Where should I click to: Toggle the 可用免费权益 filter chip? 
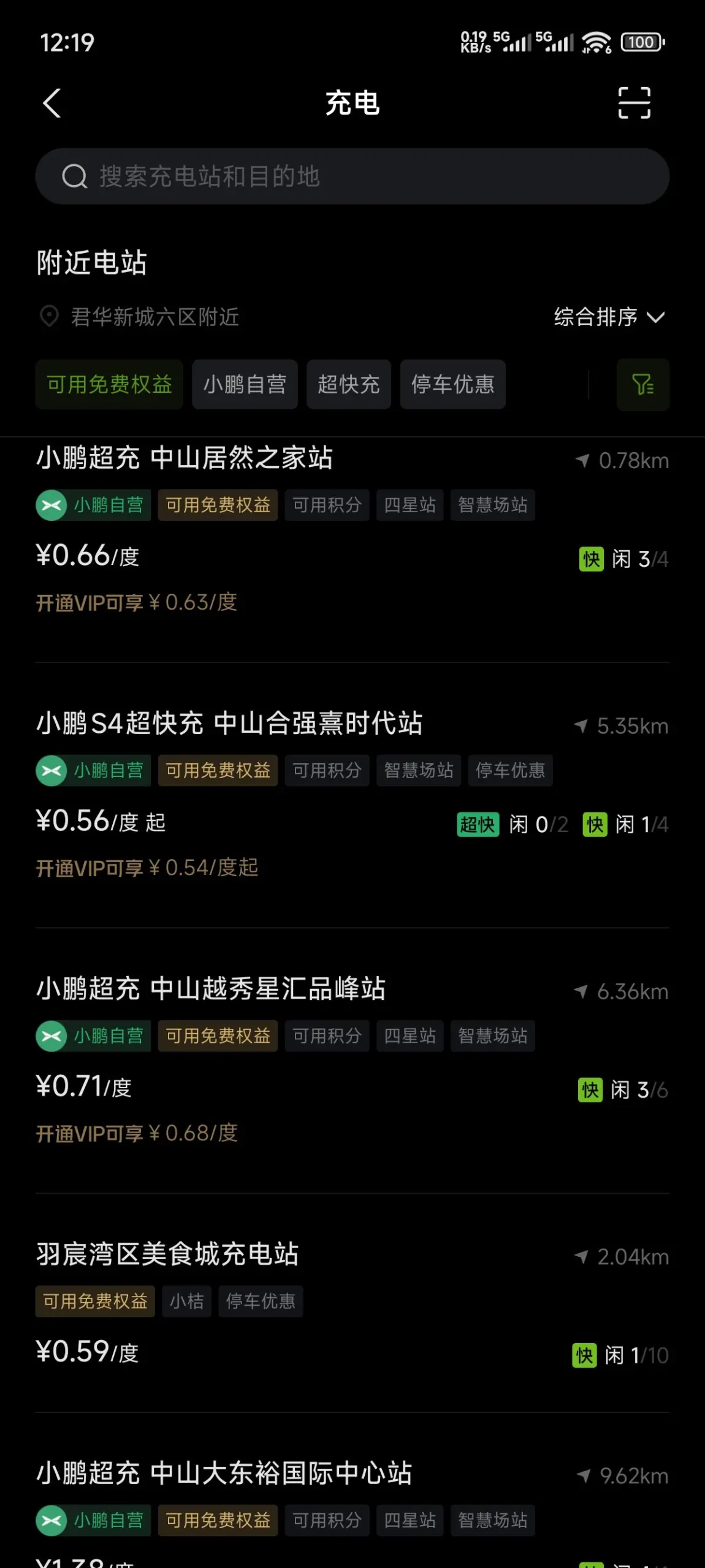[109, 384]
